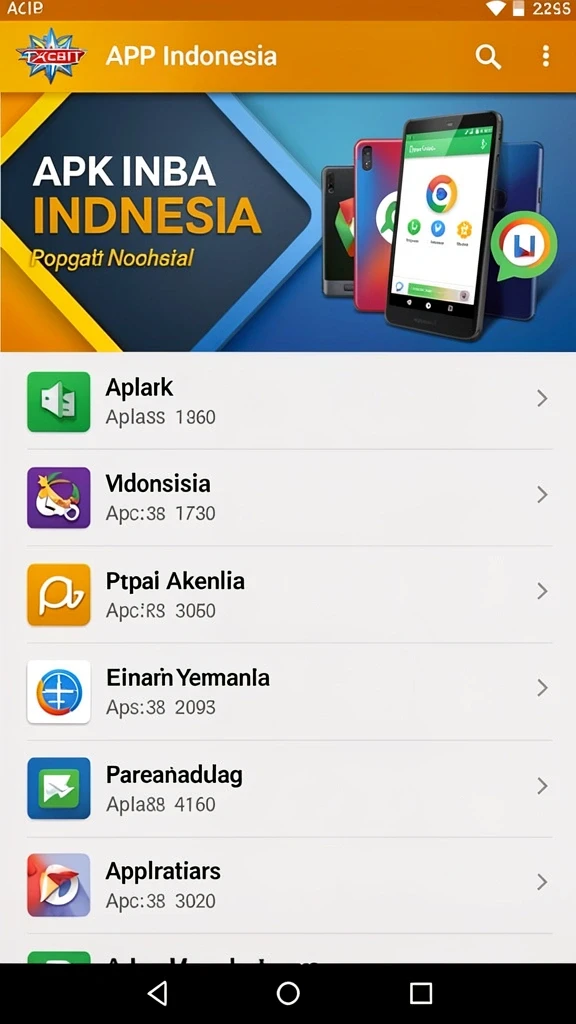
Task: Open the Aplark app entry
Action: (288, 402)
